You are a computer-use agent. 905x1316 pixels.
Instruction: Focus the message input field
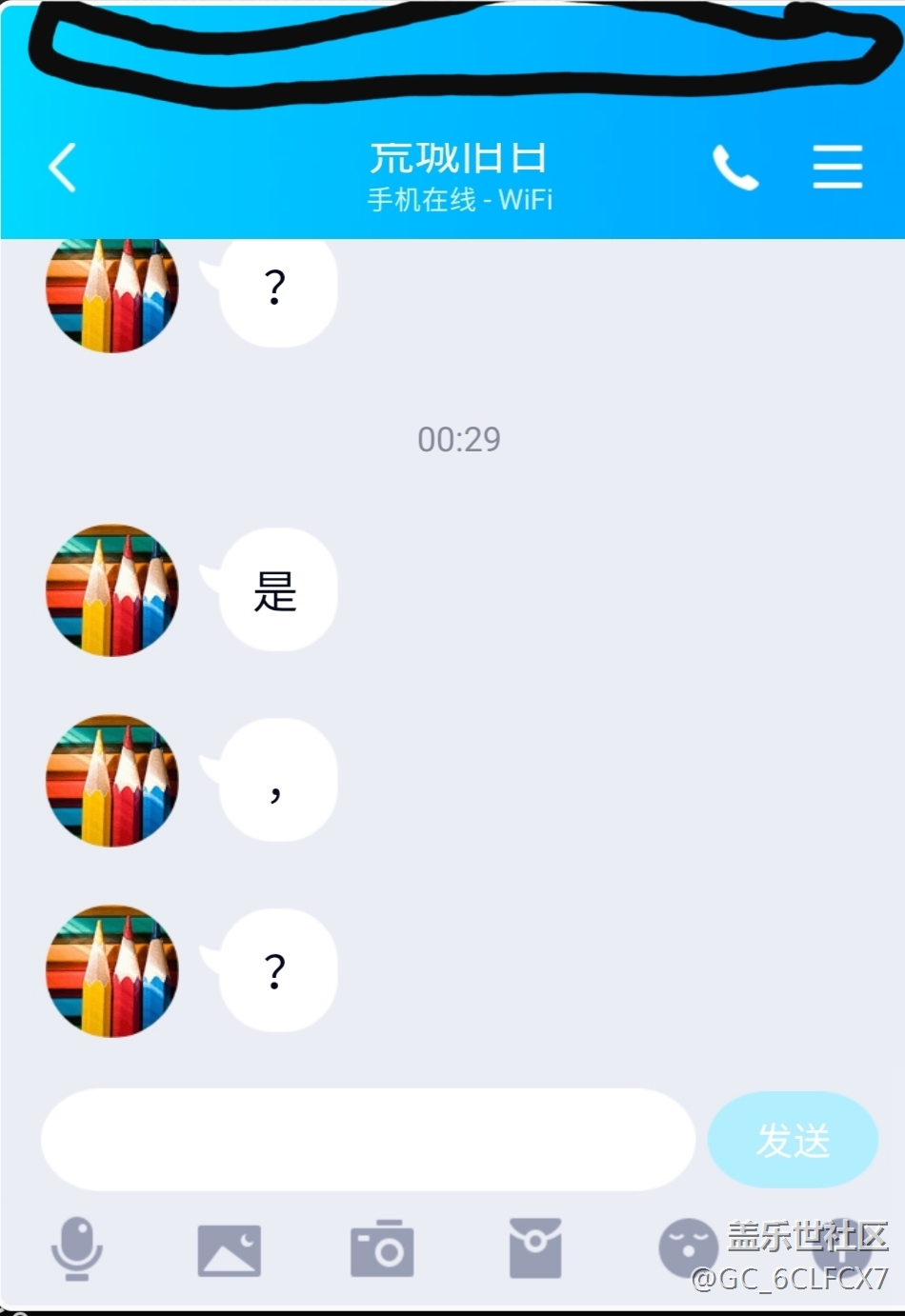pos(368,1140)
